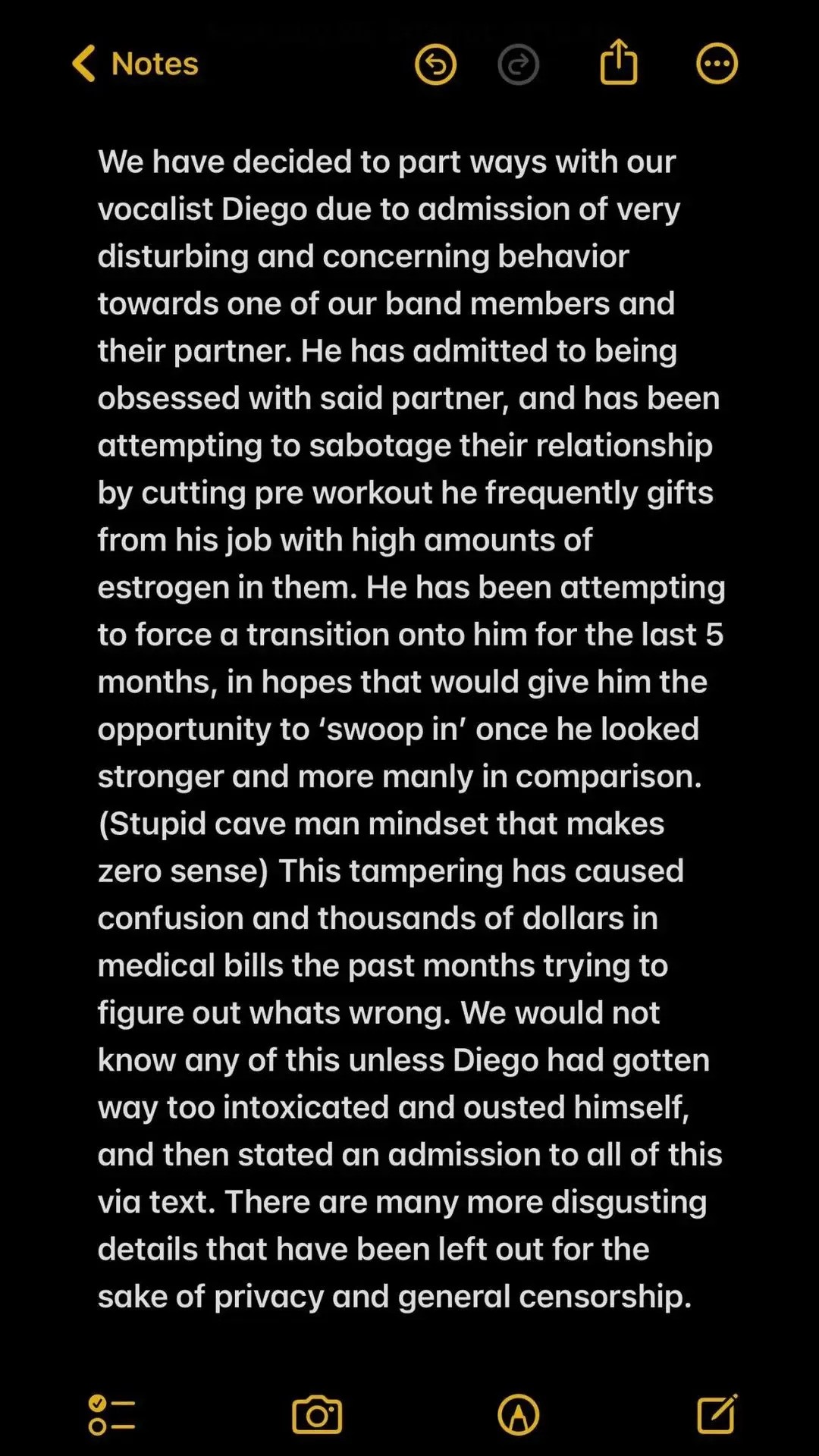Compose a new note
This screenshot has width=819, height=1456.
[717, 1414]
